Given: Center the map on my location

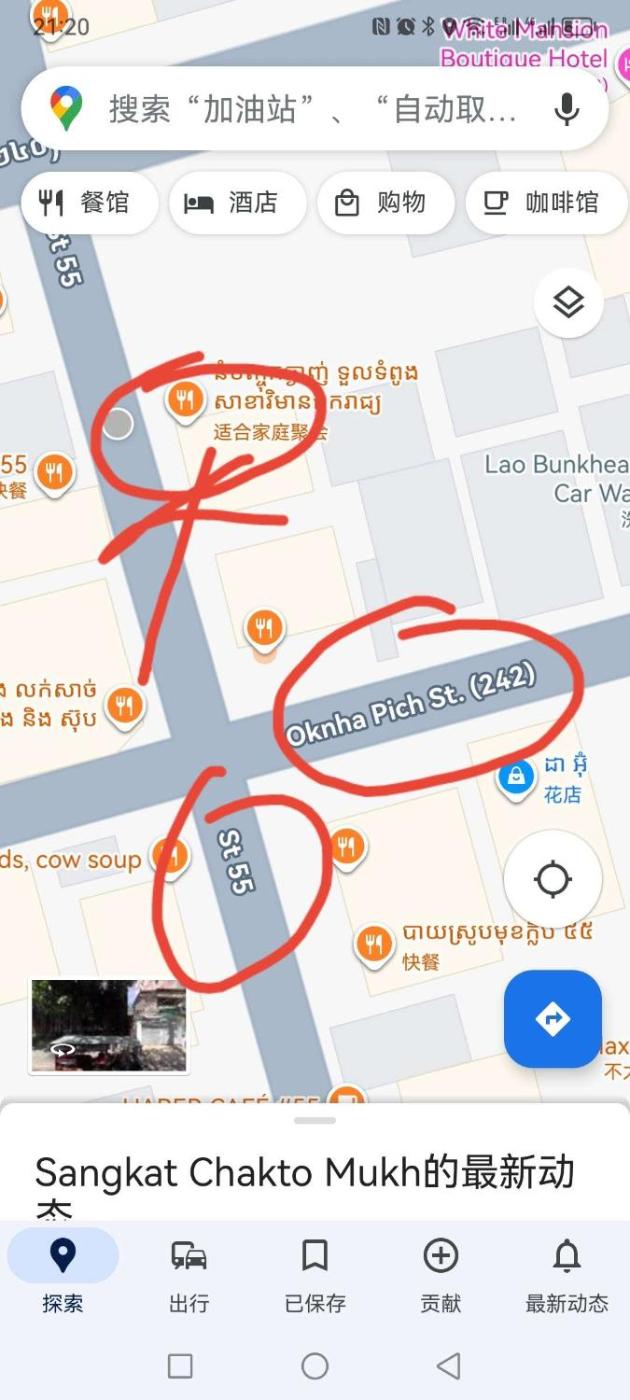Looking at the screenshot, I should (552, 880).
